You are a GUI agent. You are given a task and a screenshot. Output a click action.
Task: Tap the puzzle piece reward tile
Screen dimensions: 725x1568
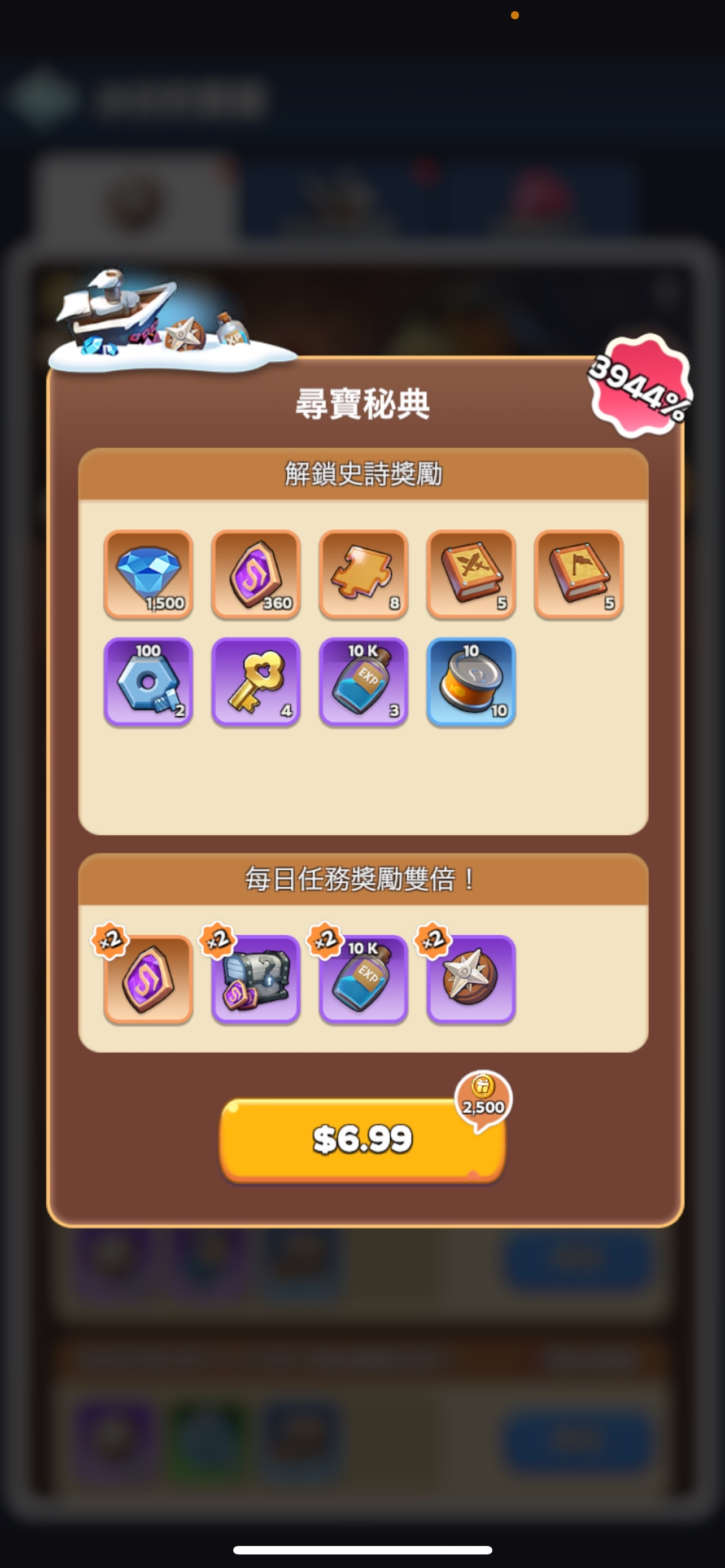coord(364,574)
